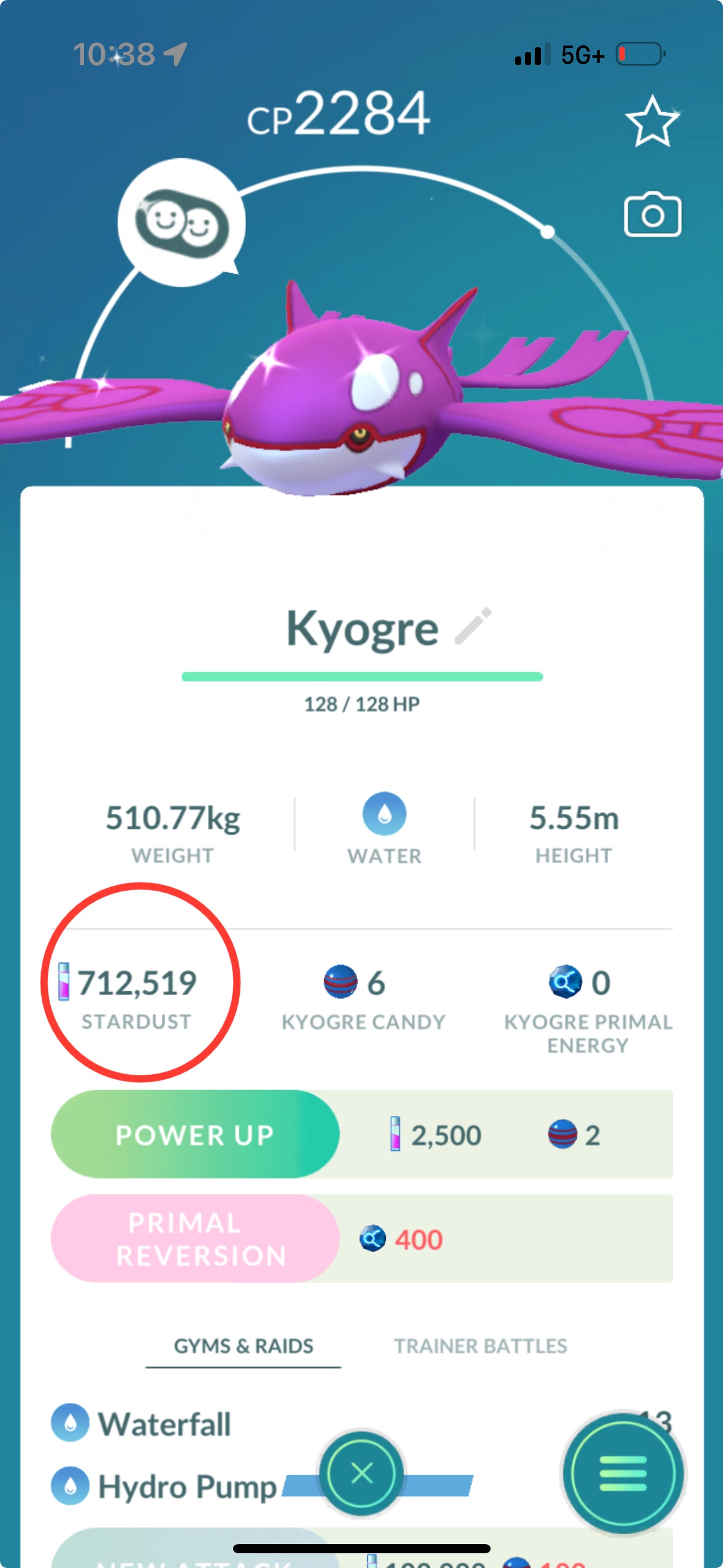Viewport: 723px width, 1568px height.
Task: Tap the Primal Reversion button
Action: 195,1239
